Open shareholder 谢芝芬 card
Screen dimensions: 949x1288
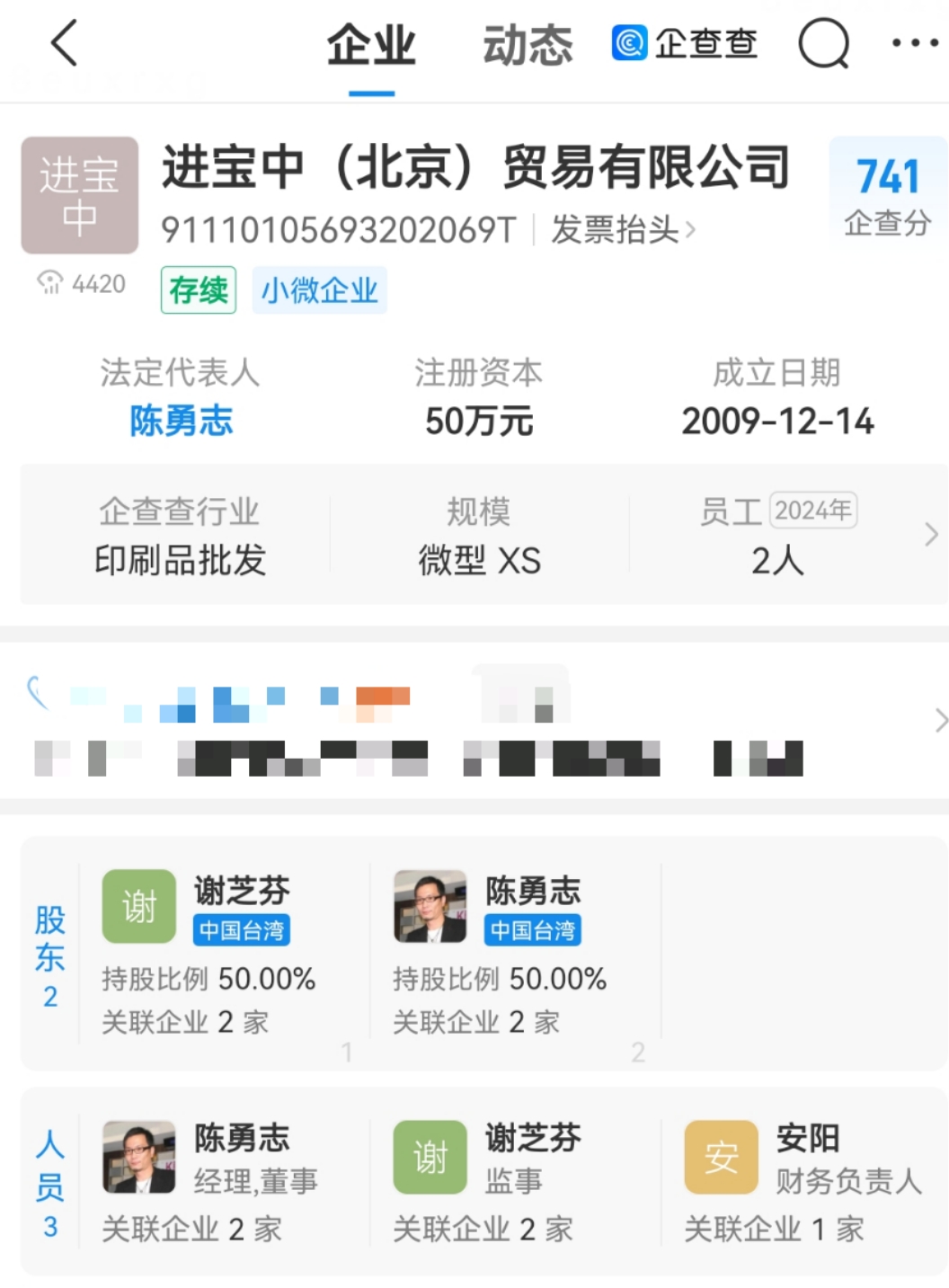pos(223,951)
